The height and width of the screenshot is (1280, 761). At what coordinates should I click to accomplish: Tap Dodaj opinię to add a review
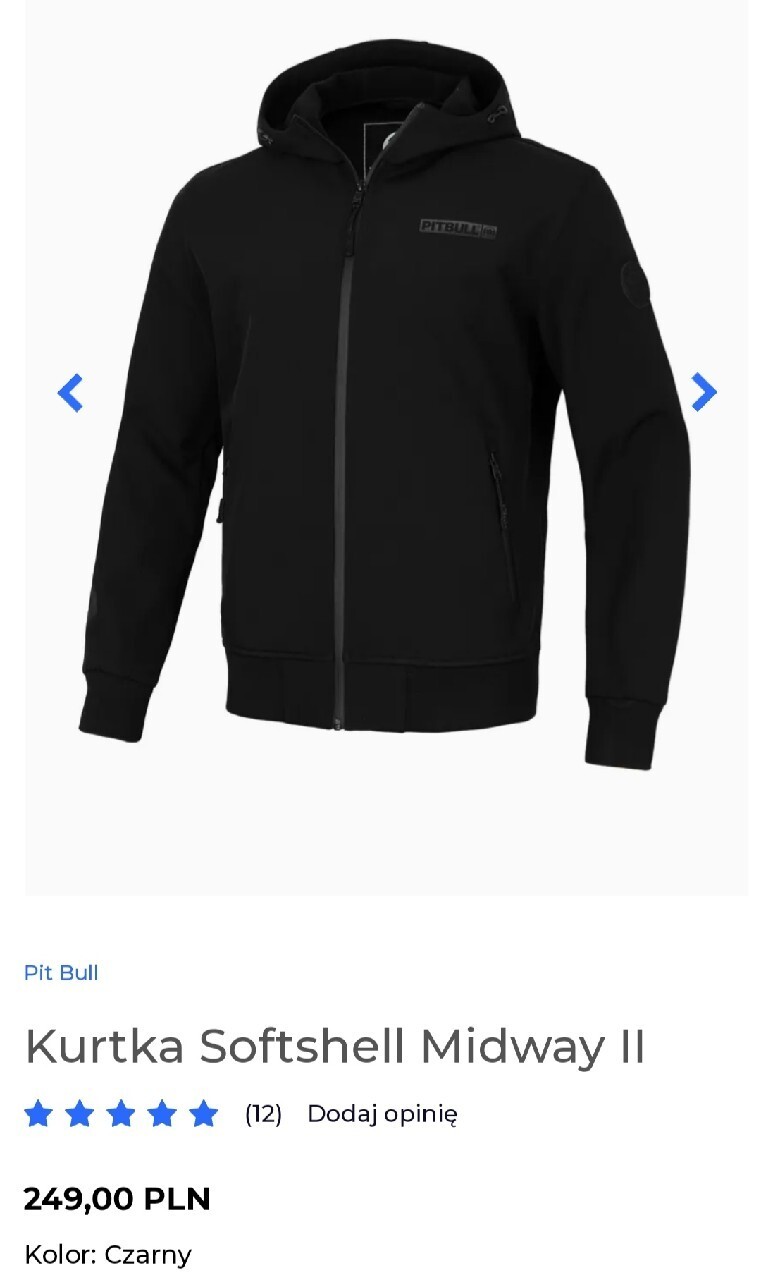click(382, 1114)
